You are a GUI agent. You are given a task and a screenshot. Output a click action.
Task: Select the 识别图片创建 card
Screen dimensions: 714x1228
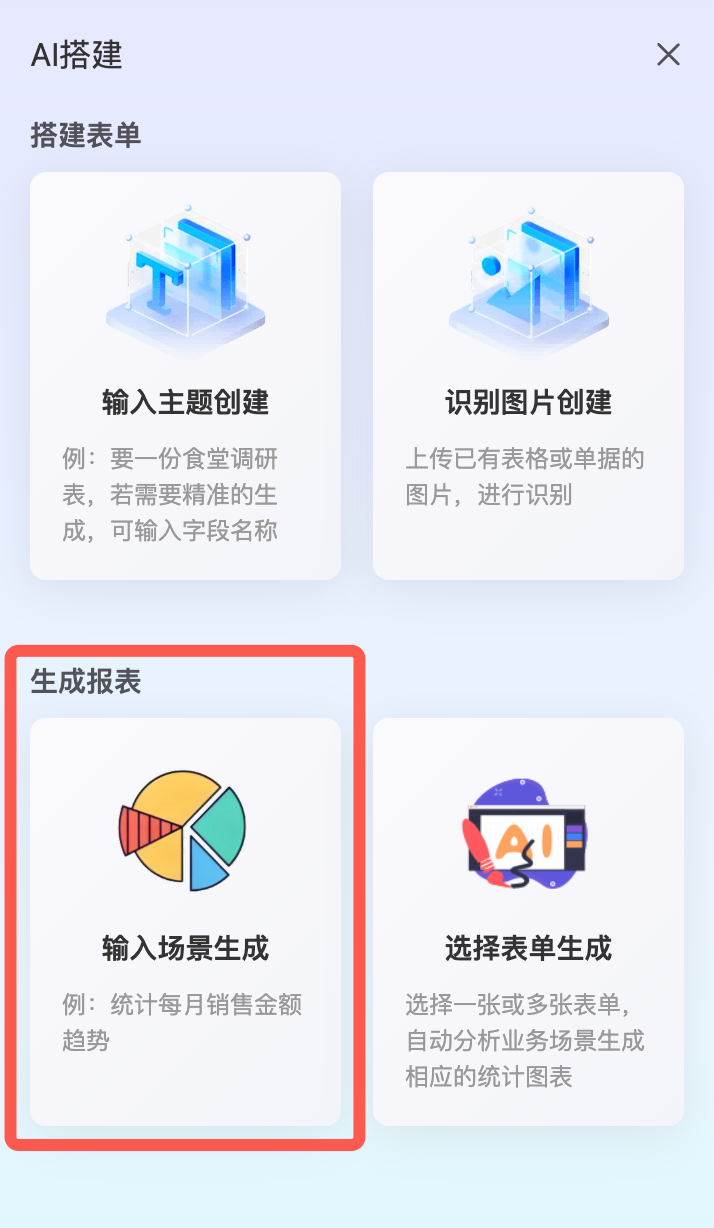528,376
